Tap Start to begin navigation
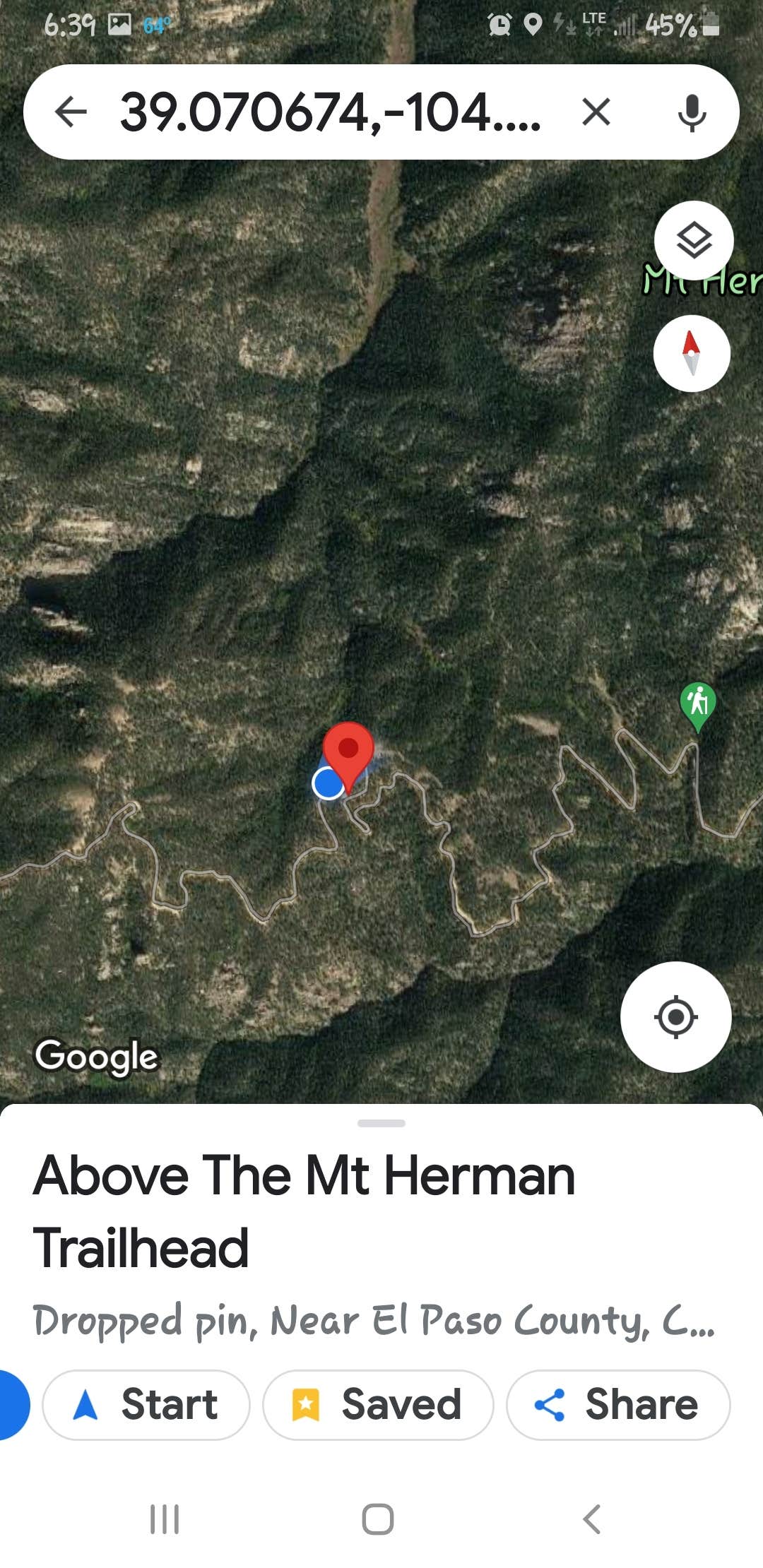 coord(146,1404)
